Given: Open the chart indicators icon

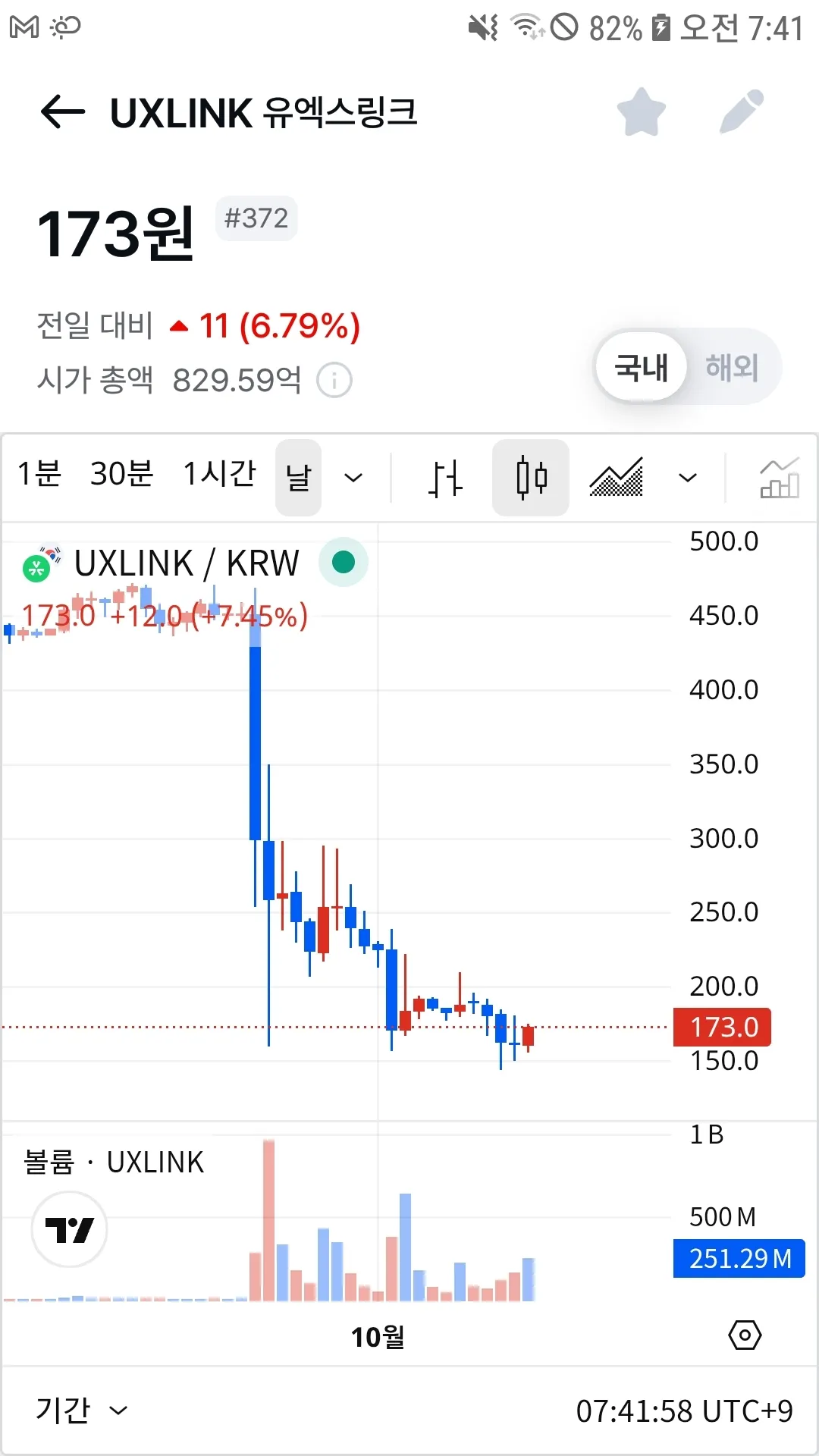Looking at the screenshot, I should pos(779,478).
